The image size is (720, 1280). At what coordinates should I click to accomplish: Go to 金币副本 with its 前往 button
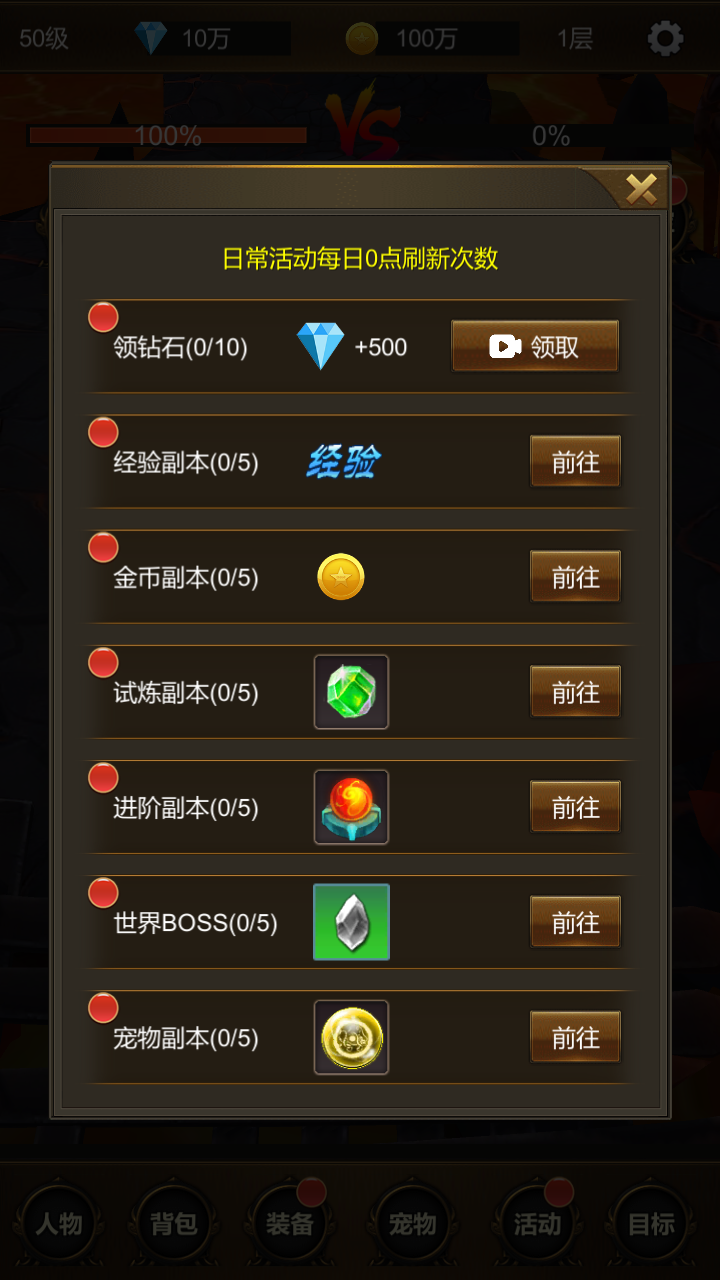pos(575,577)
